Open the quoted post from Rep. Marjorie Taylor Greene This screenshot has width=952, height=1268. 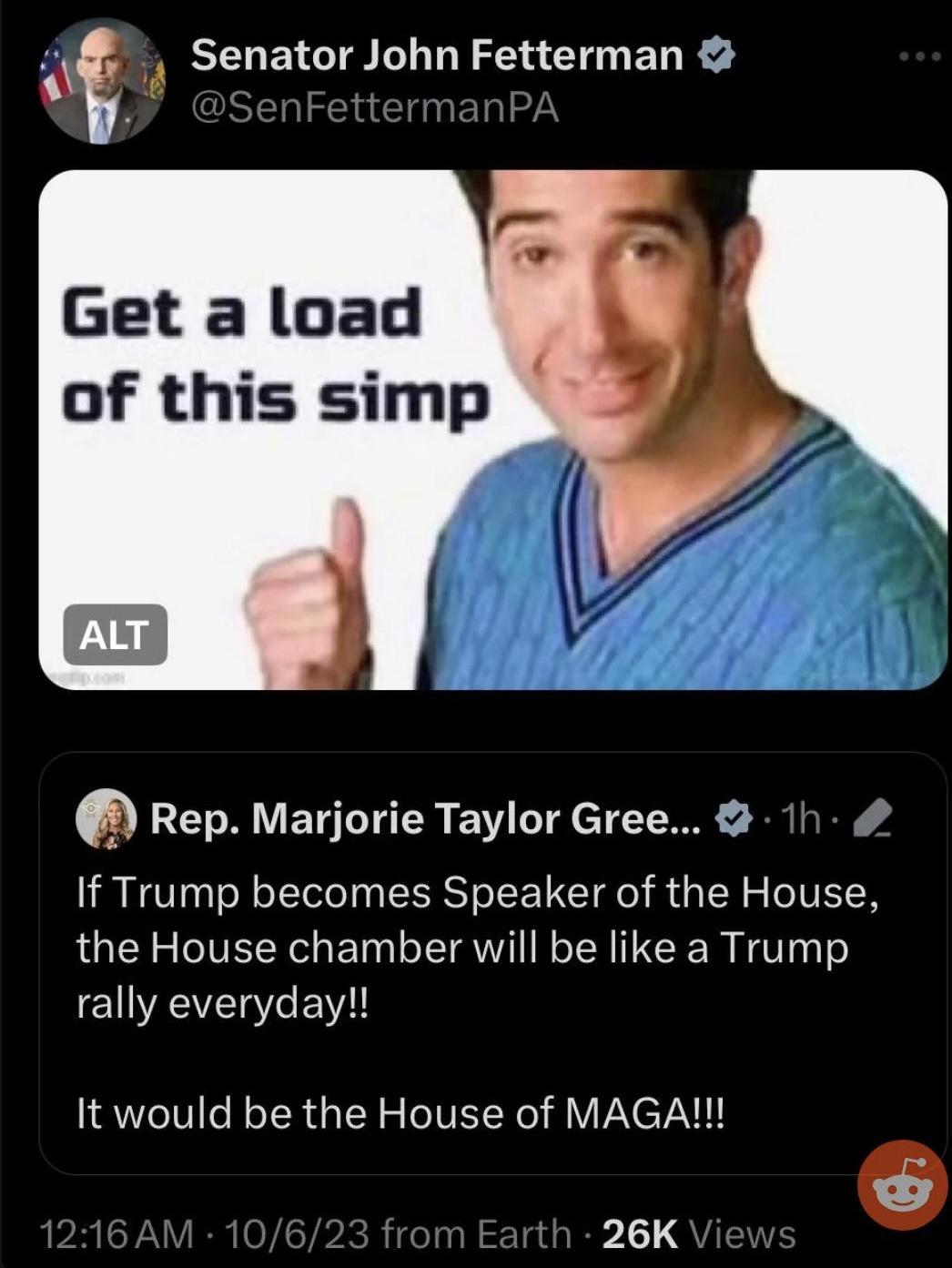pos(491,963)
